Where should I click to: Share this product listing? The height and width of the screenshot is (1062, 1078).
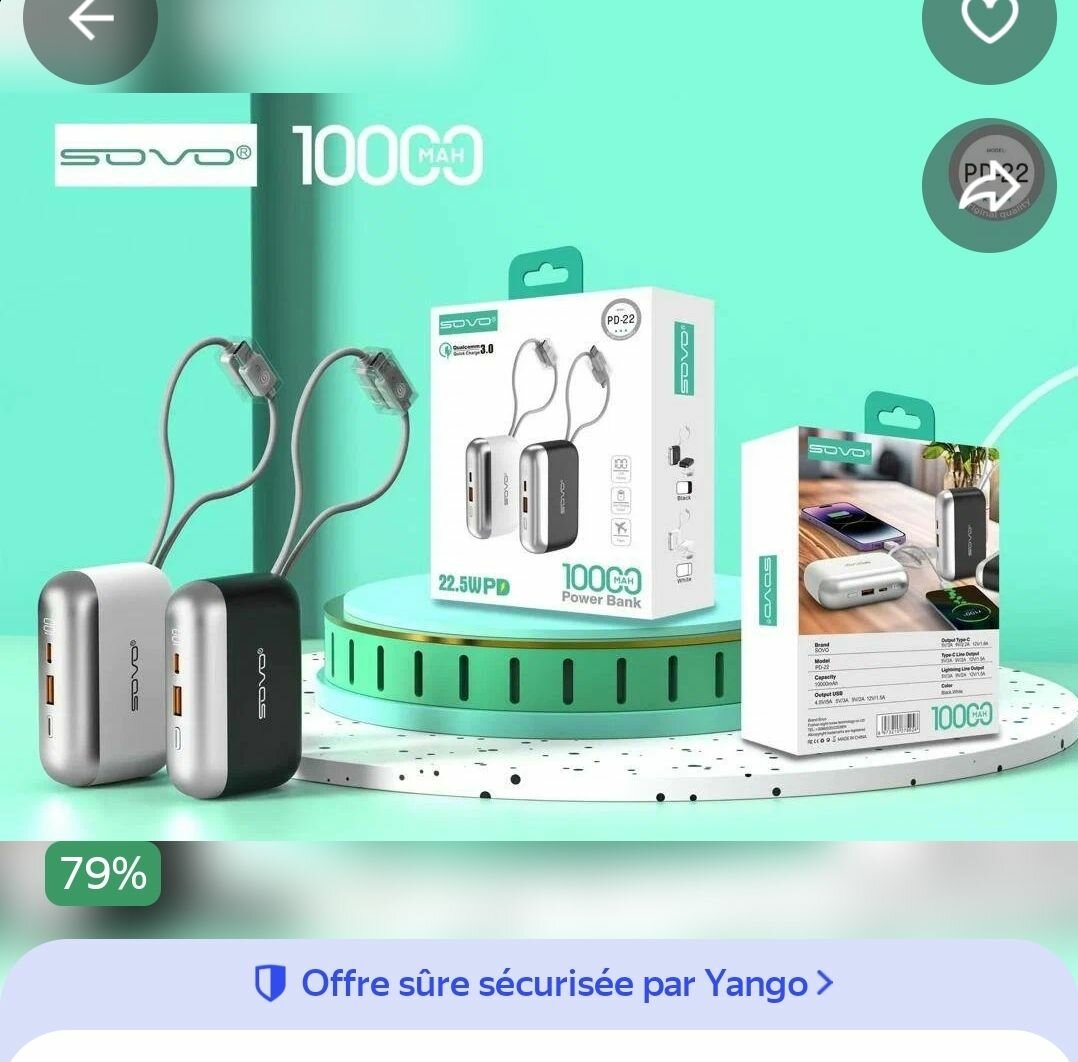pyautogui.click(x=988, y=186)
